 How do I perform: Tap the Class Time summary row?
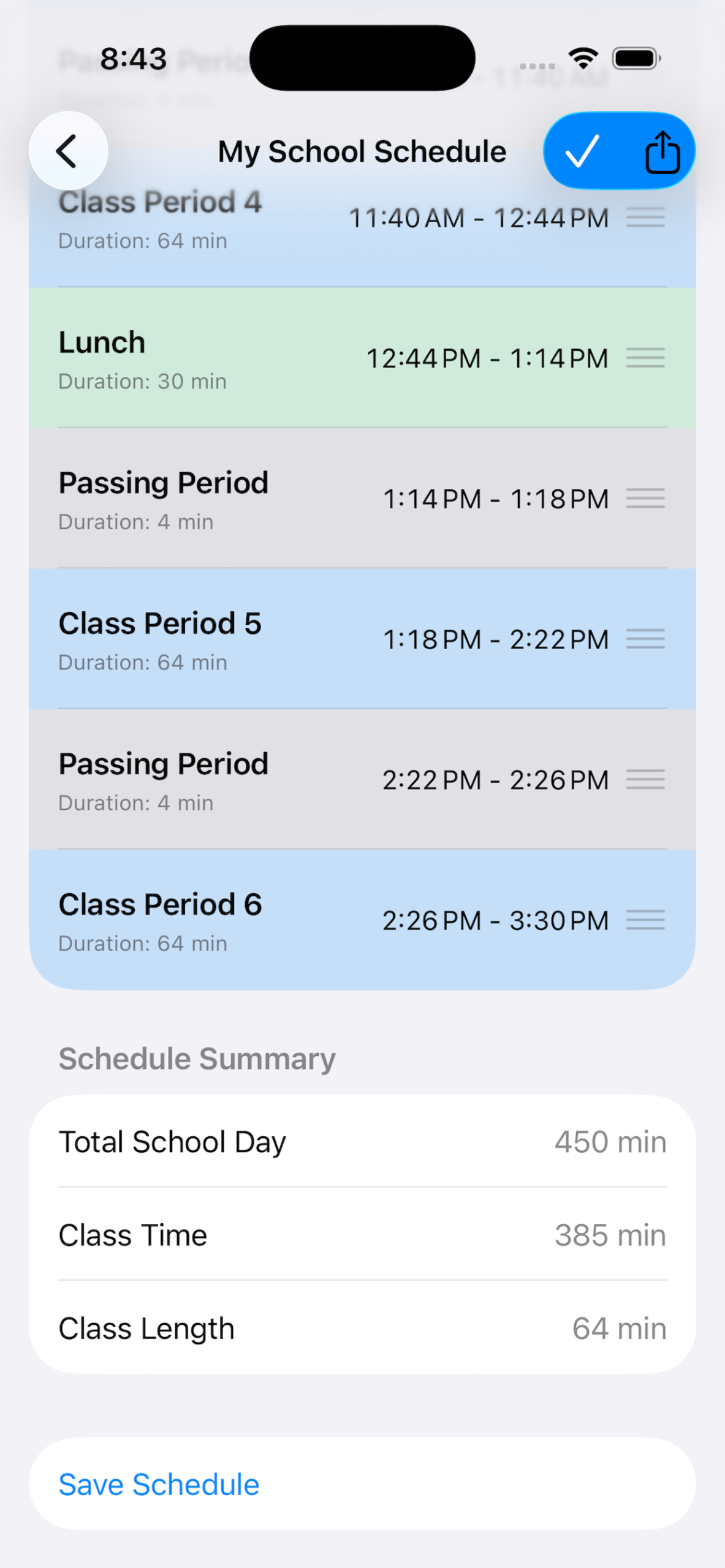click(x=362, y=1235)
